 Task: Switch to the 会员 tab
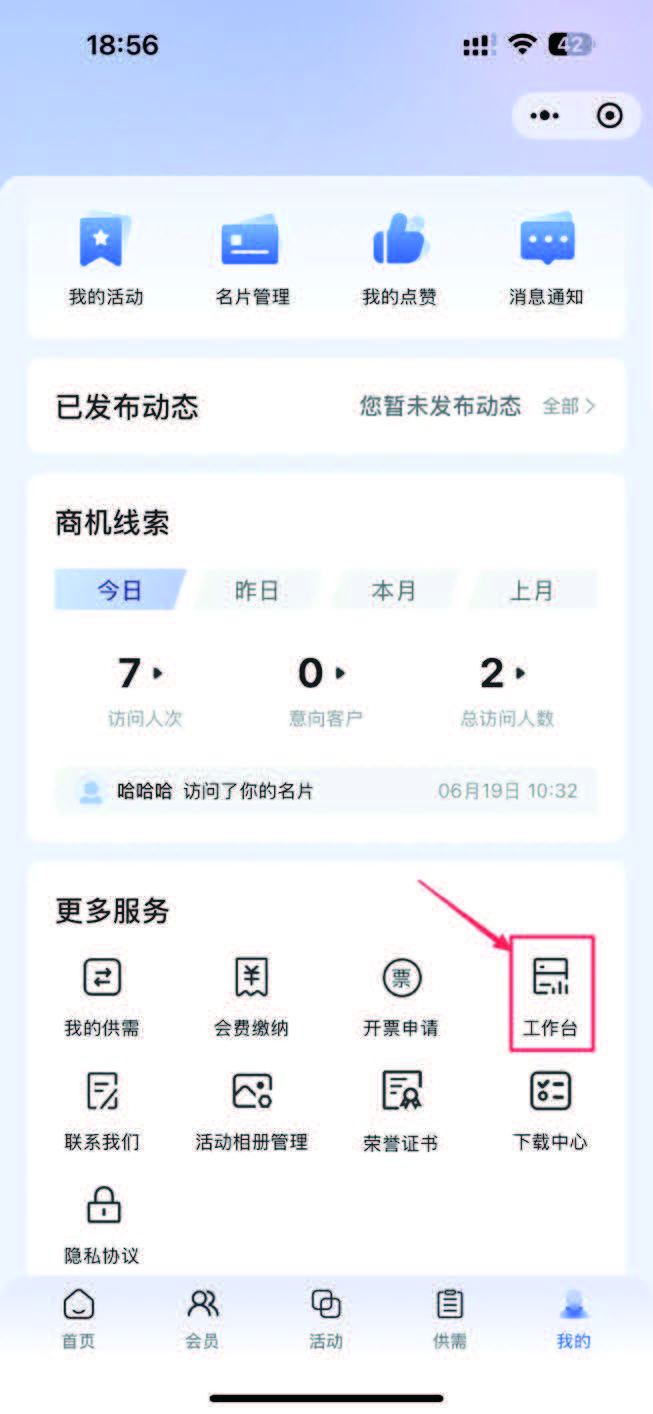[202, 1319]
